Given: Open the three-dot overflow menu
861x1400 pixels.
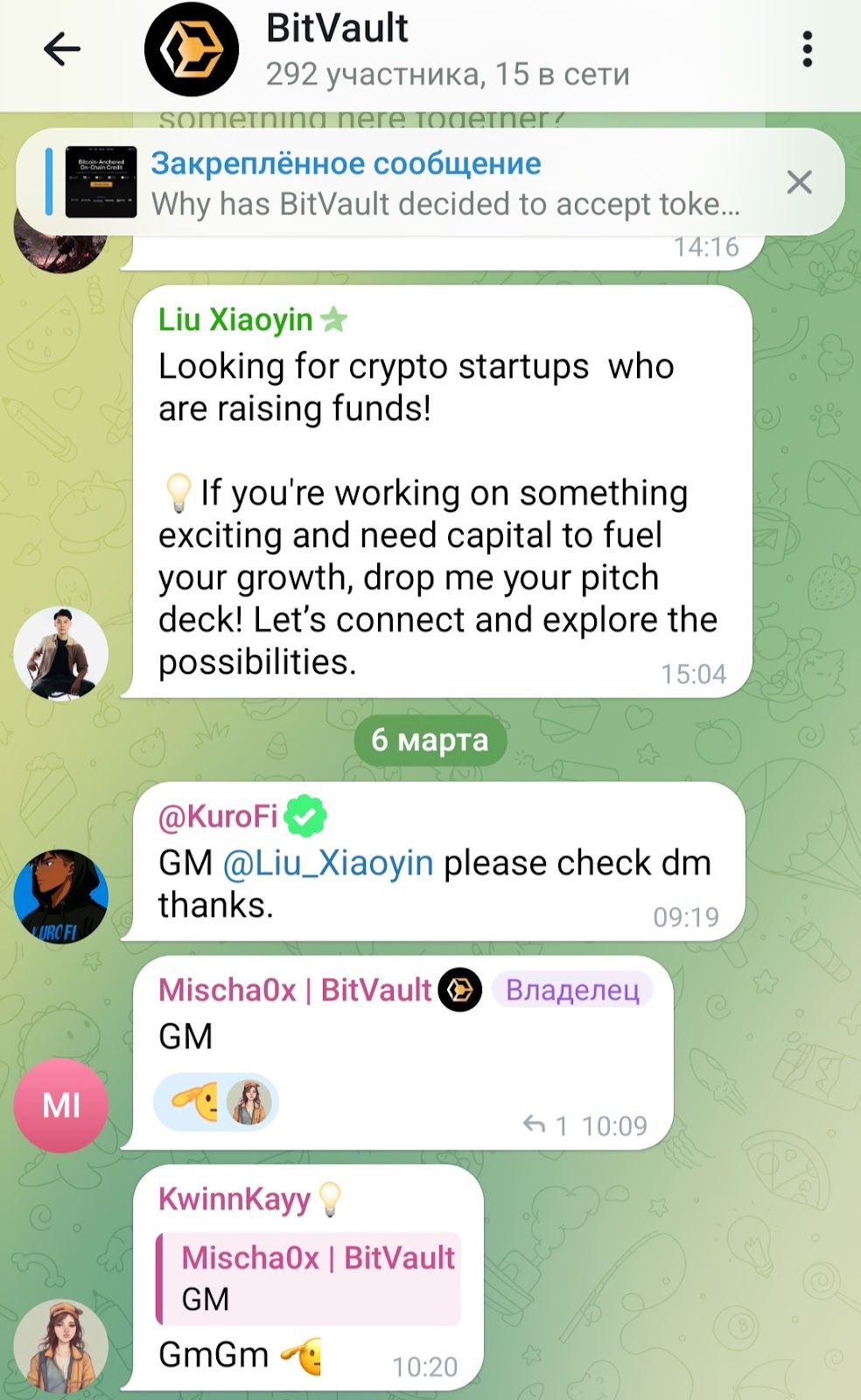Looking at the screenshot, I should pyautogui.click(x=807, y=49).
